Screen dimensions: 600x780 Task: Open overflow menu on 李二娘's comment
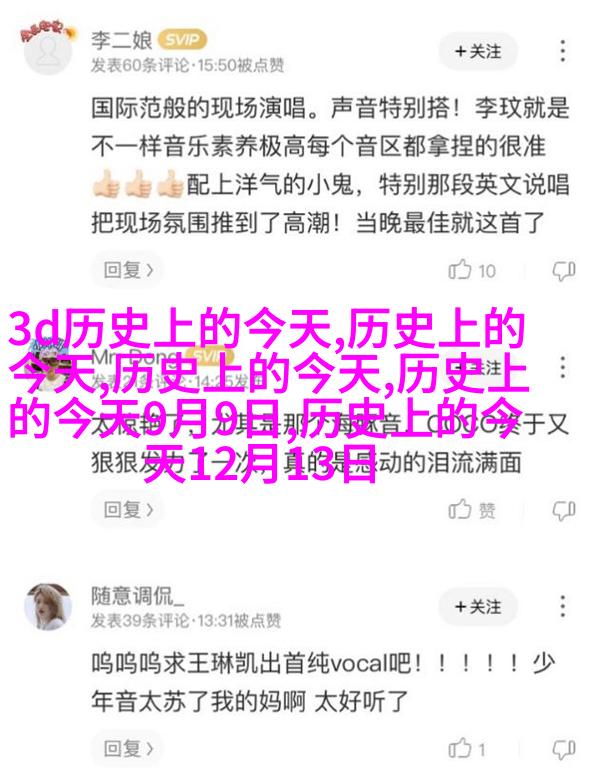click(565, 49)
